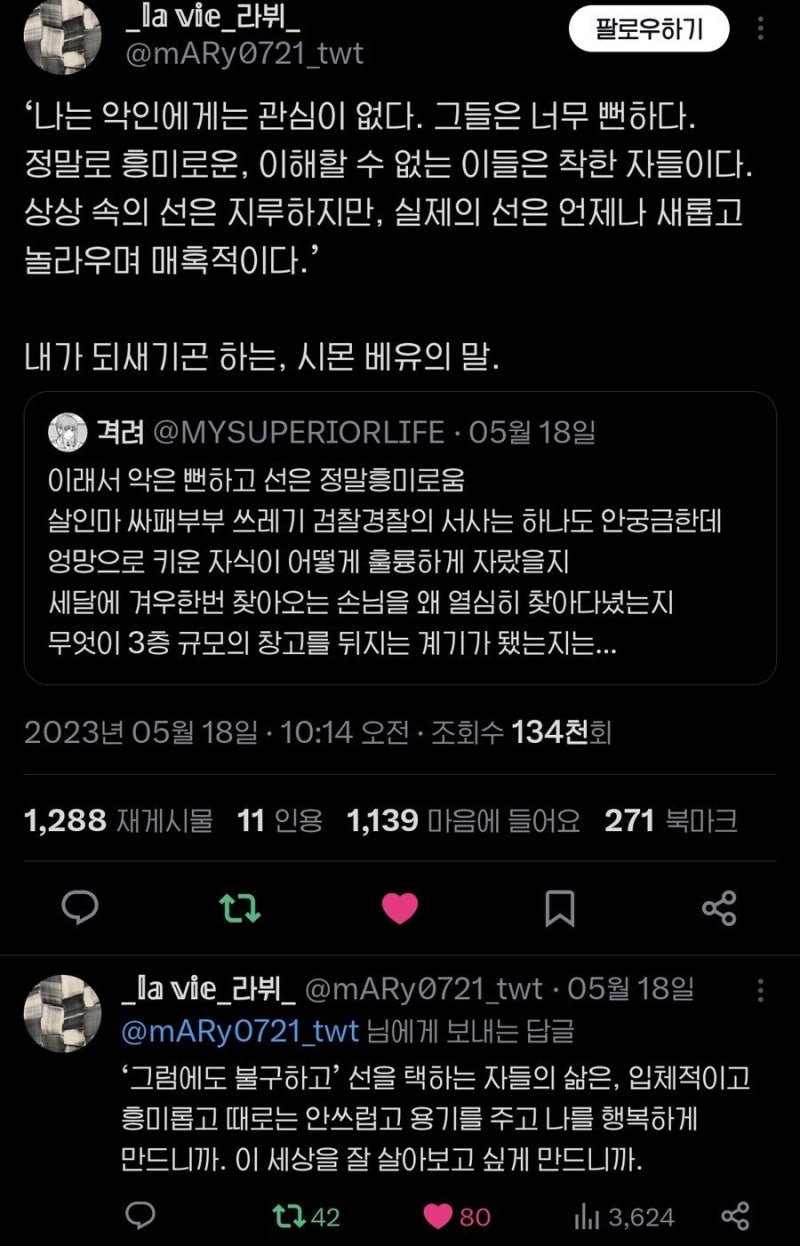
Task: View analytics of the reply showing 3,624
Action: [x=623, y=1216]
